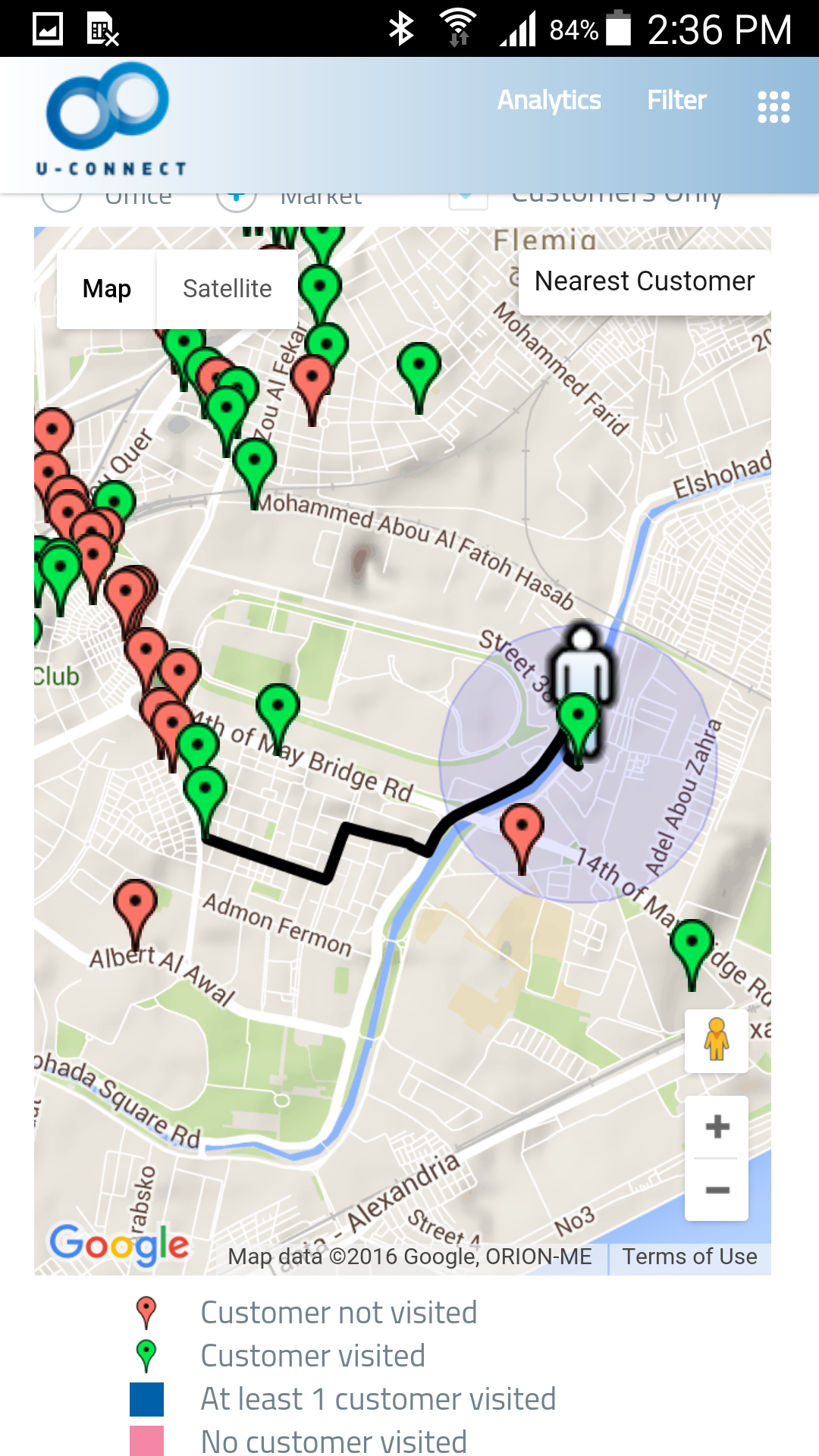The image size is (819, 1456).
Task: Switch to Satellite view
Action: point(227,289)
